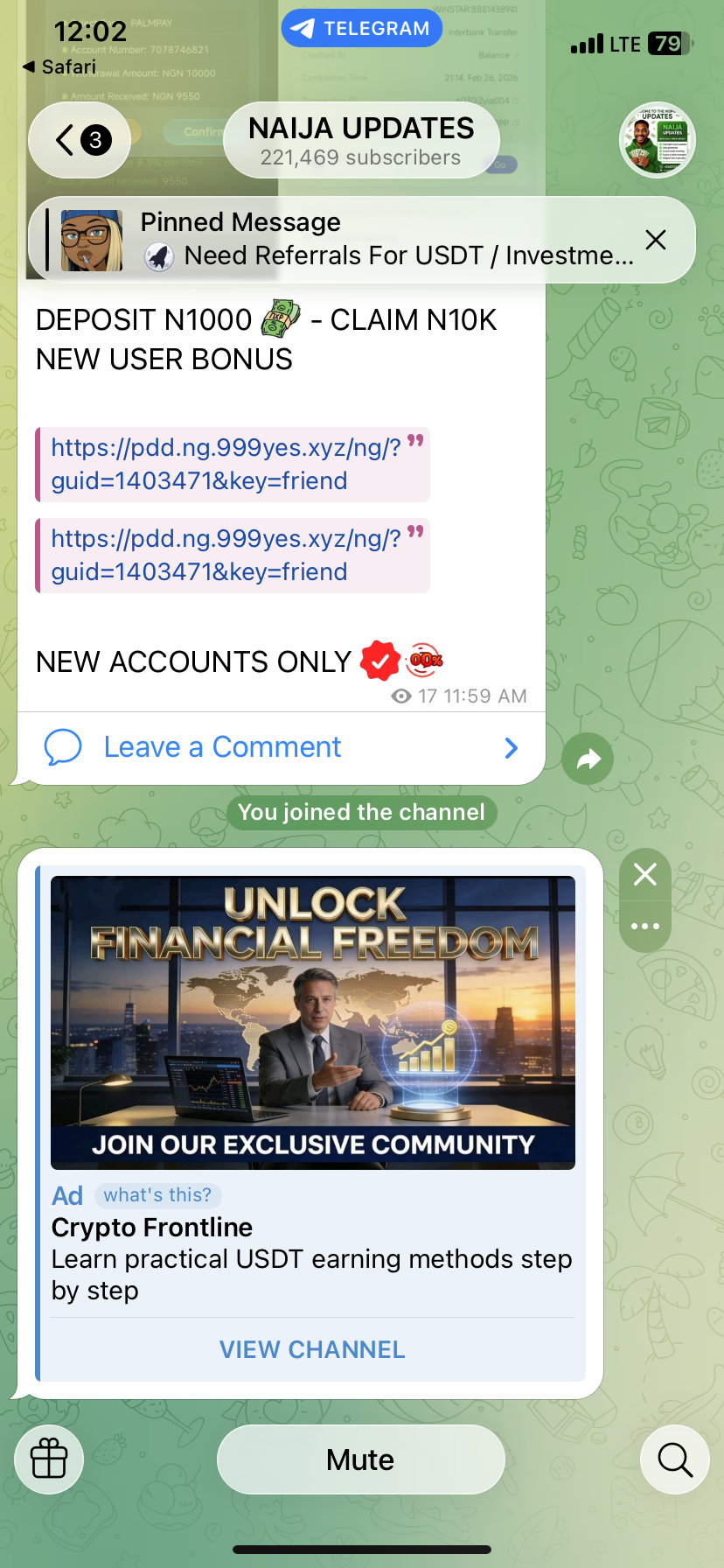Dismiss the pinned message bar

[x=655, y=240]
